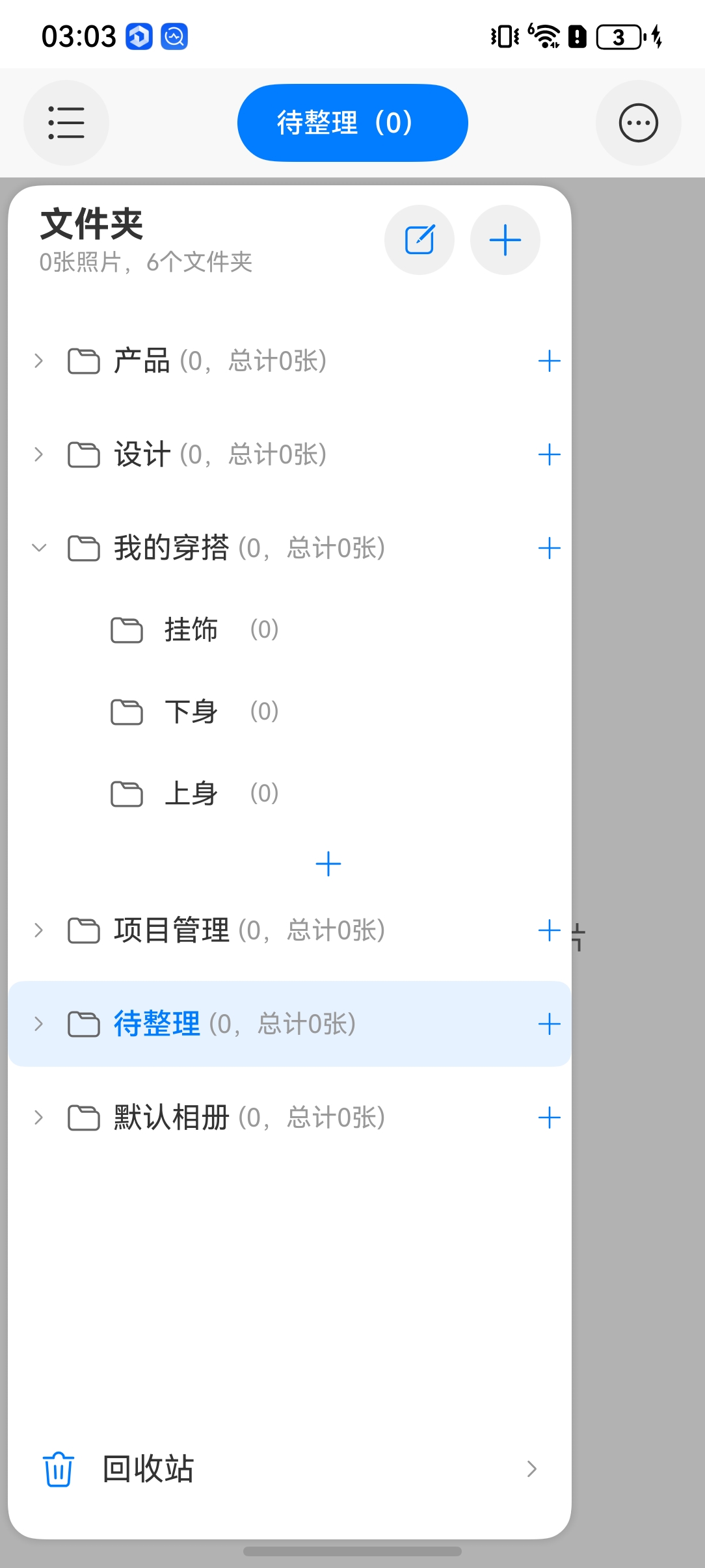Add a subfolder to 项目管理
This screenshot has height=1568, width=705.
(x=550, y=930)
